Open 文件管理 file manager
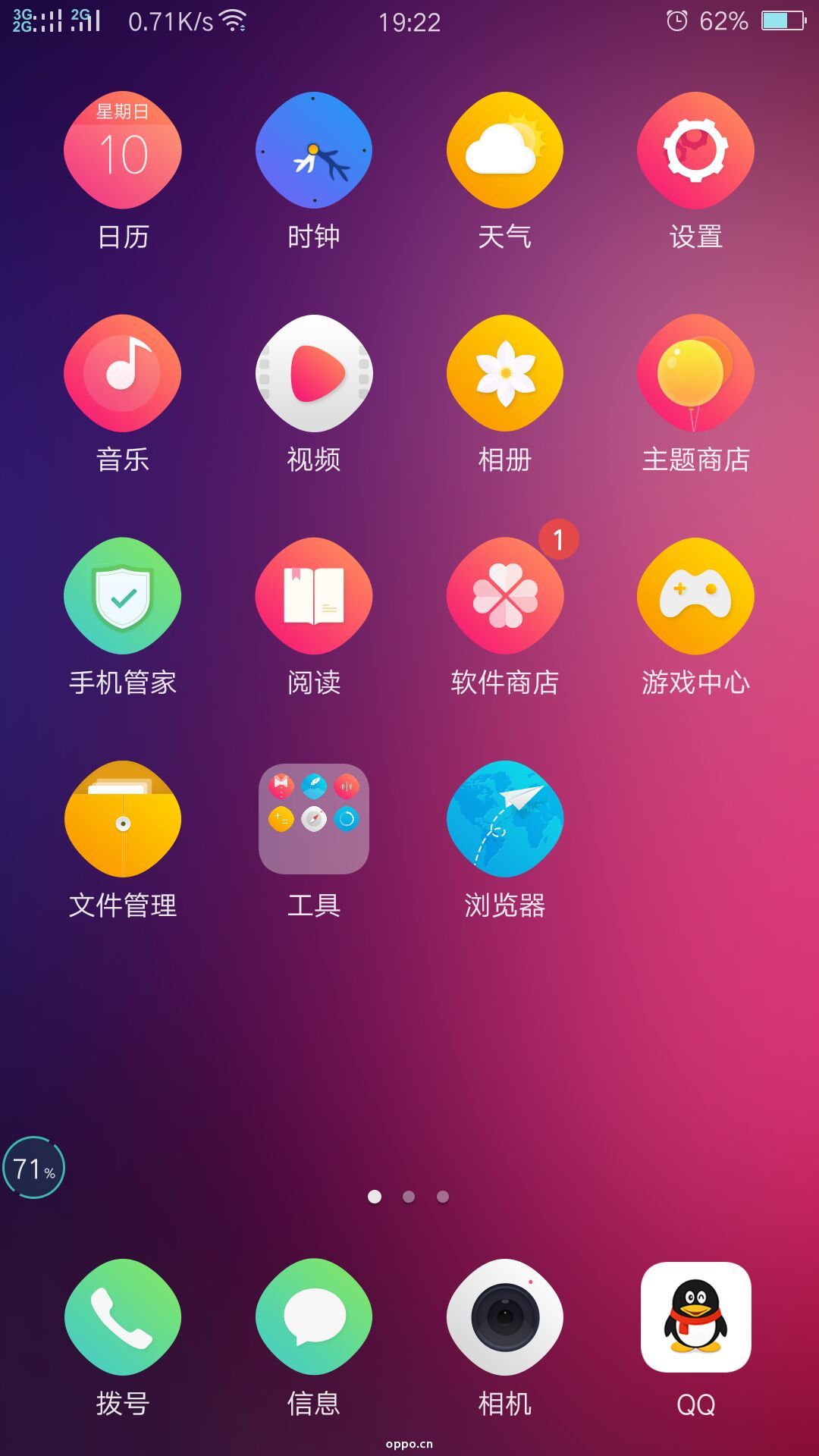This screenshot has height=1456, width=819. coord(124,819)
